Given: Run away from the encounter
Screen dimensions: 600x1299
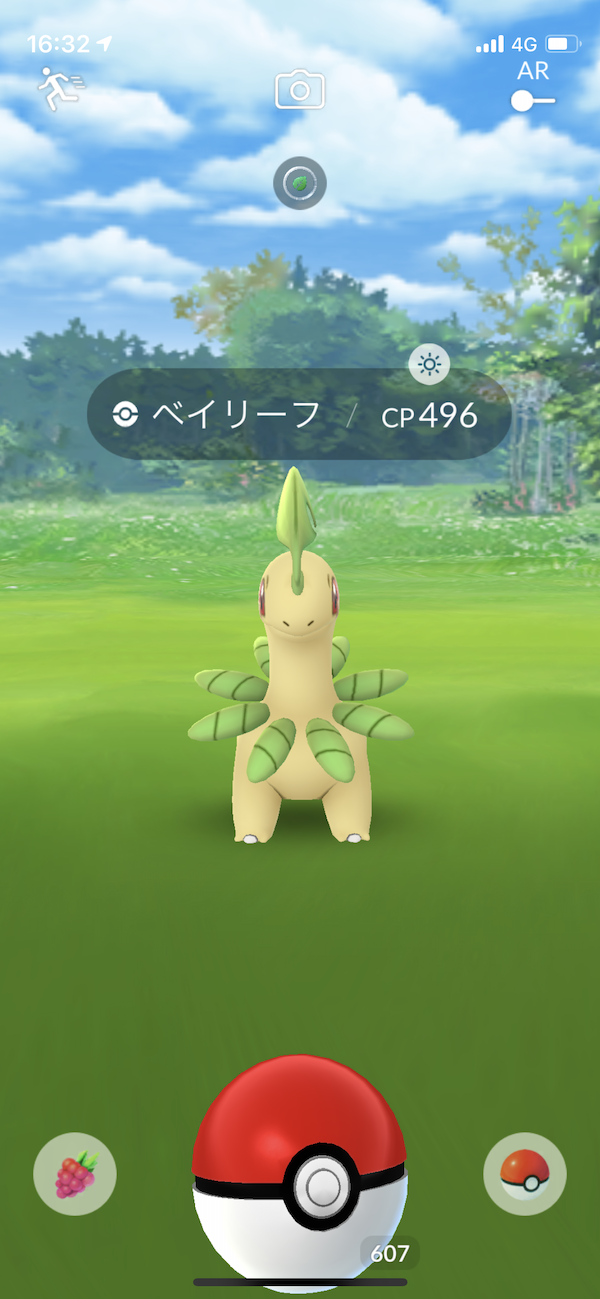Looking at the screenshot, I should [61, 89].
